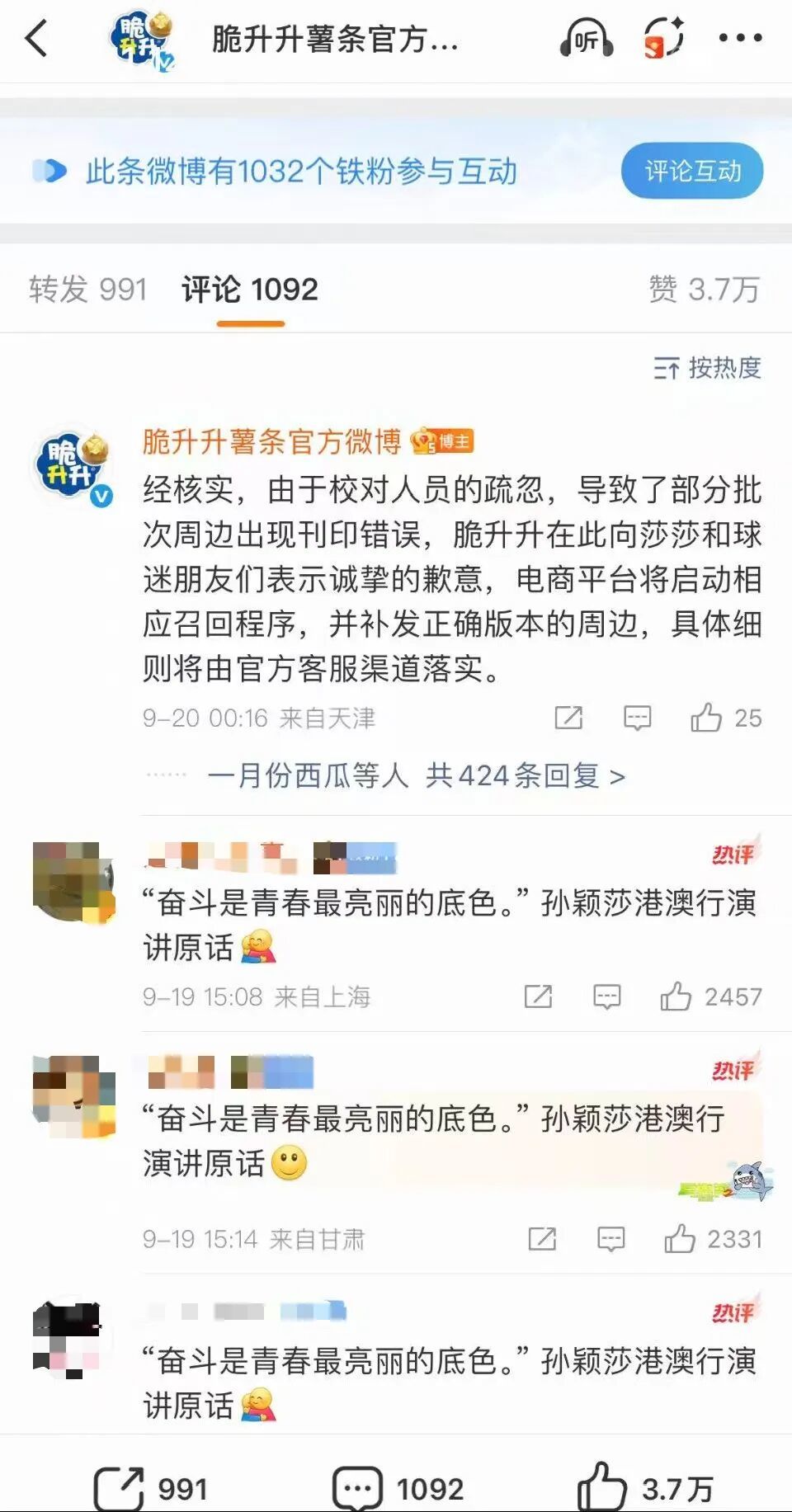The height and width of the screenshot is (1512, 792).
Task: Switch to the 赞 3.7万 tab
Action: (704, 290)
